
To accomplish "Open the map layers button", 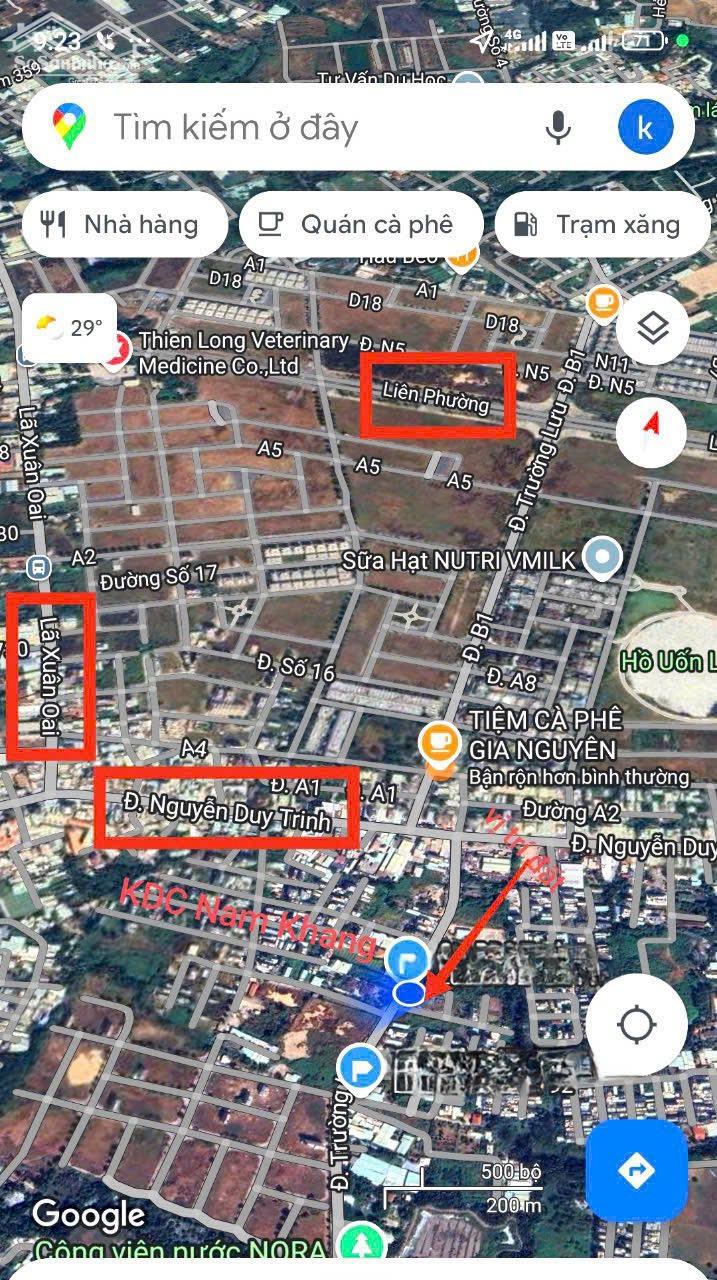I will coord(652,328).
